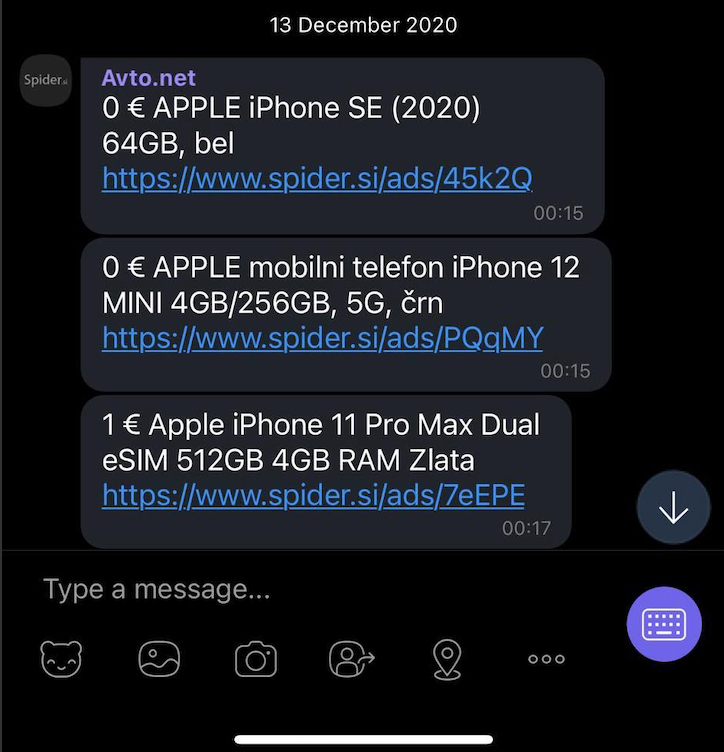Tap the Avto.net sender name
Image resolution: width=724 pixels, height=752 pixels.
click(149, 78)
